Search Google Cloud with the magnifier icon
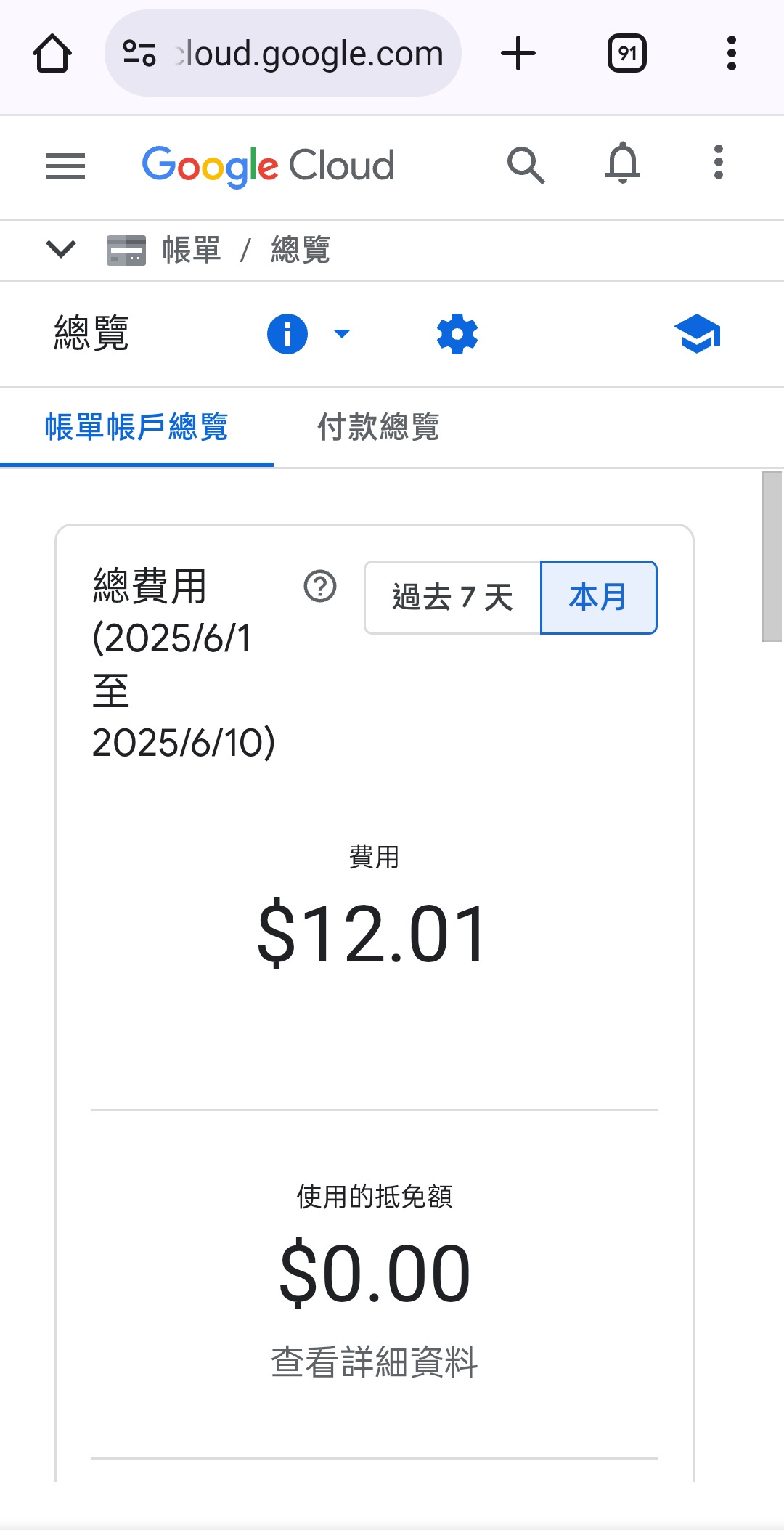Image resolution: width=784 pixels, height=1530 pixels. click(x=526, y=166)
